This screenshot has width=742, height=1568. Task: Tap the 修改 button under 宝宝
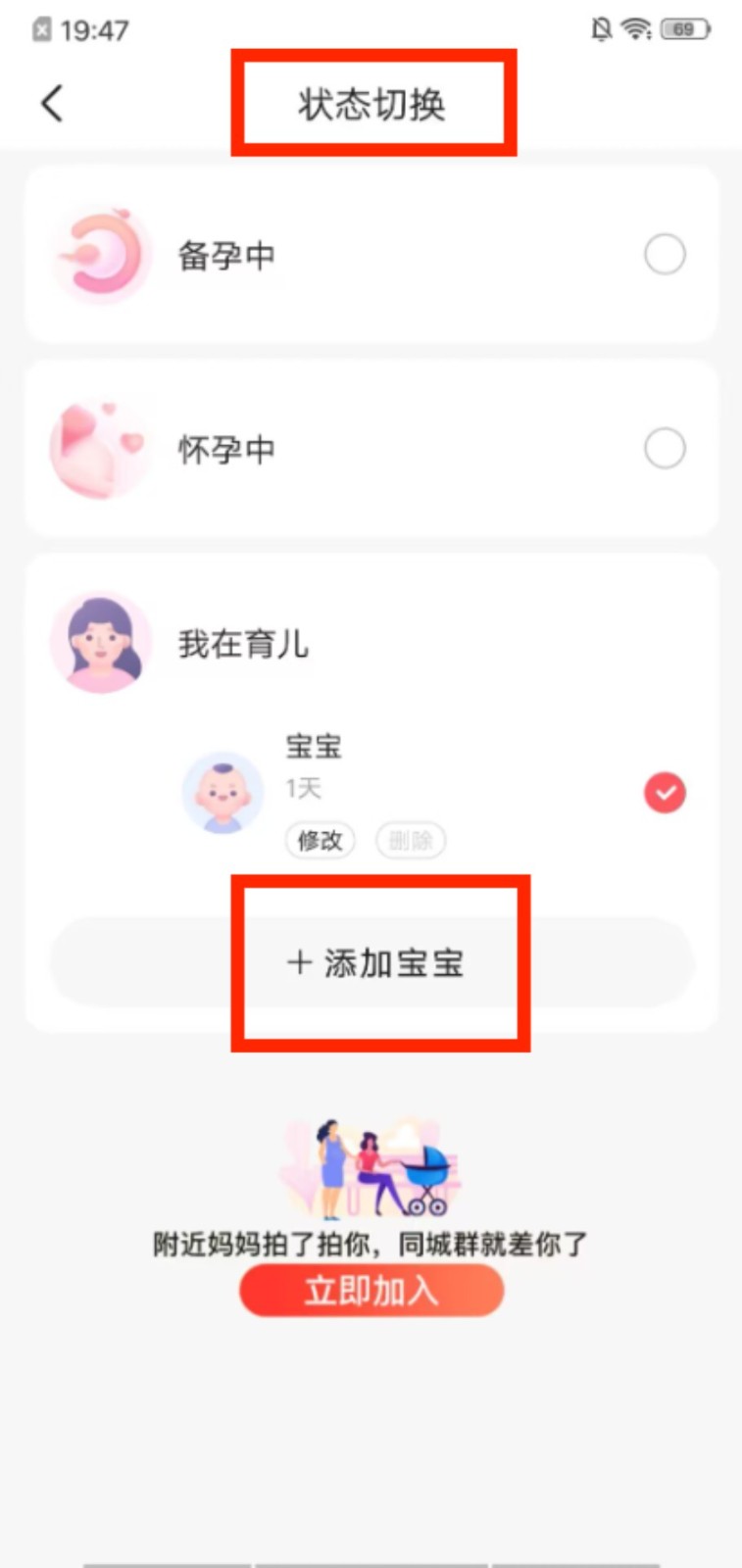[x=320, y=840]
